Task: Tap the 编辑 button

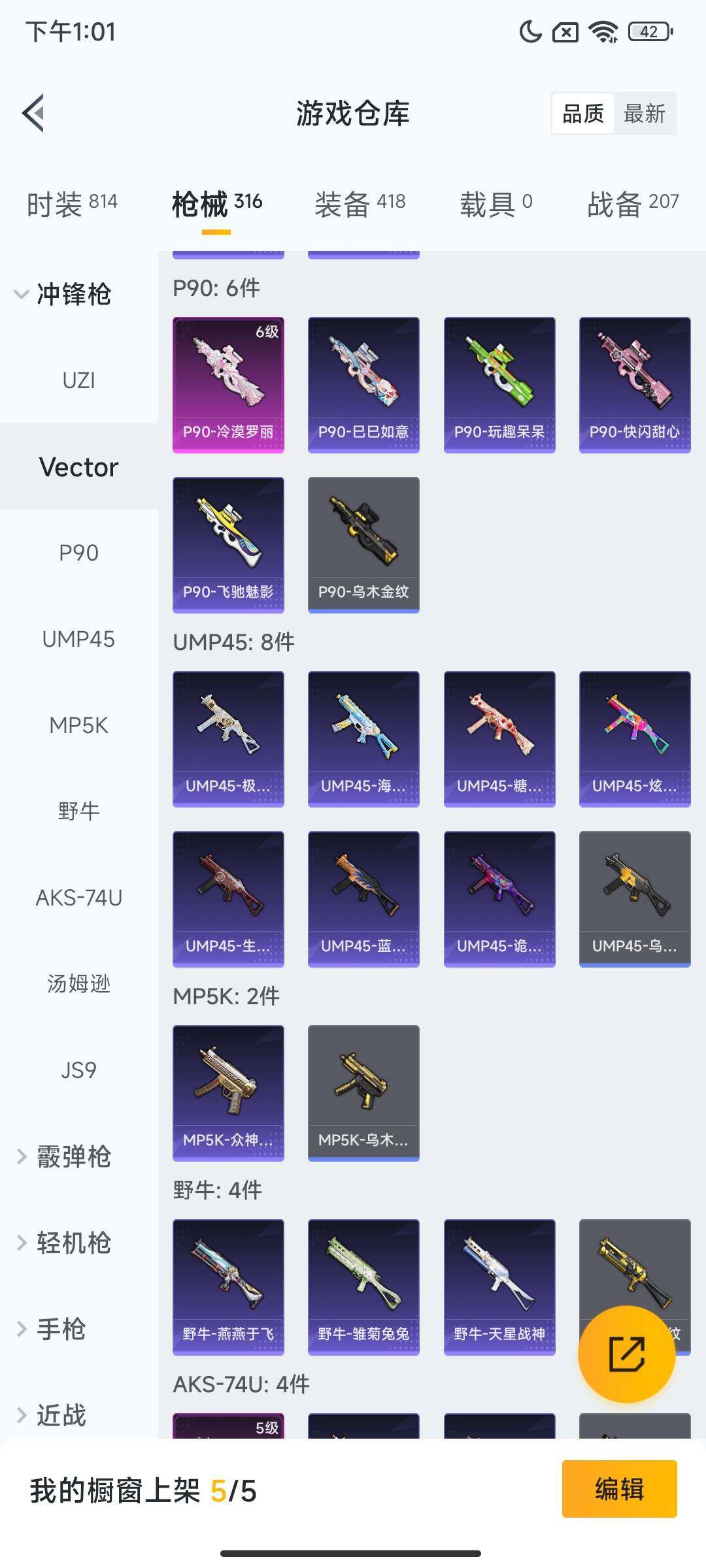Action: [619, 1489]
